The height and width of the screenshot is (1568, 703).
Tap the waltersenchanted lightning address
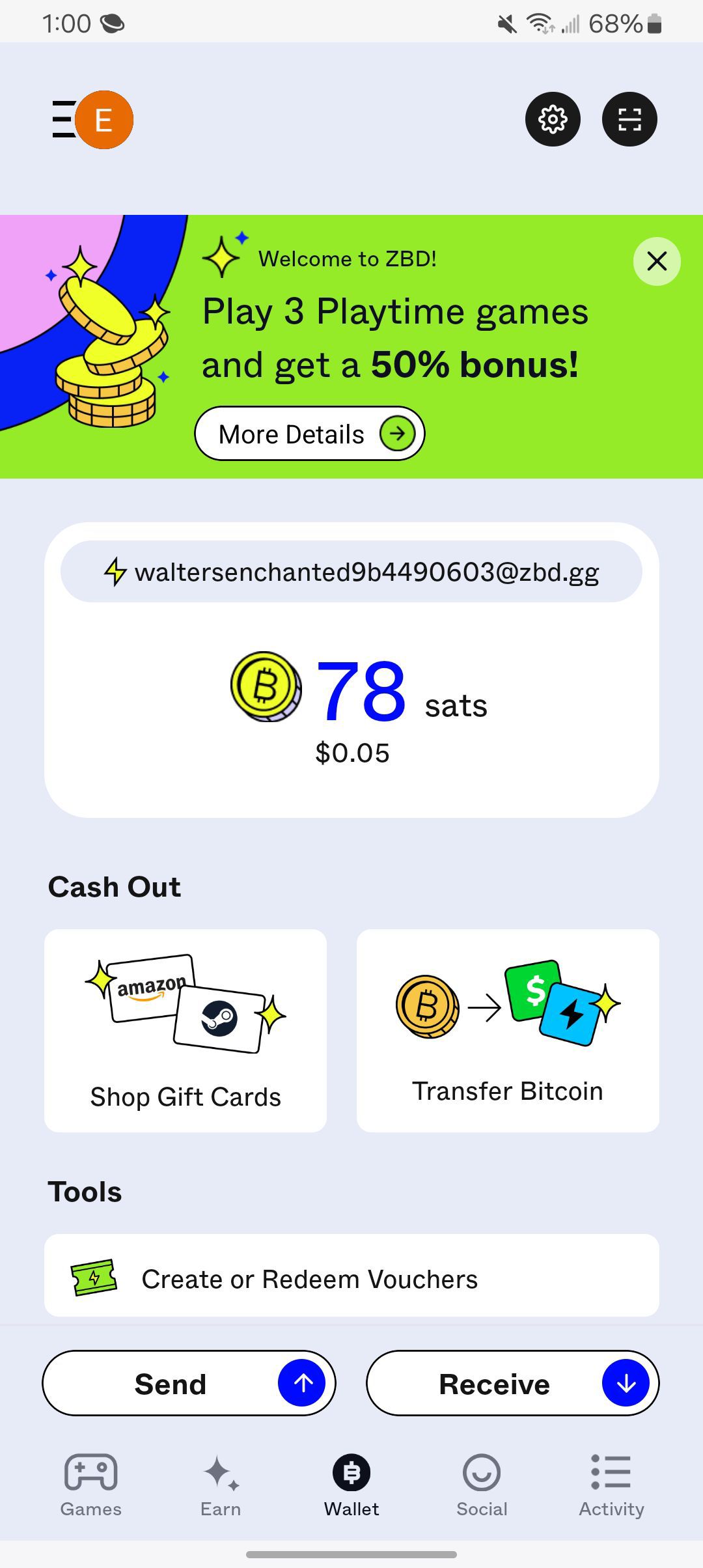click(x=351, y=572)
